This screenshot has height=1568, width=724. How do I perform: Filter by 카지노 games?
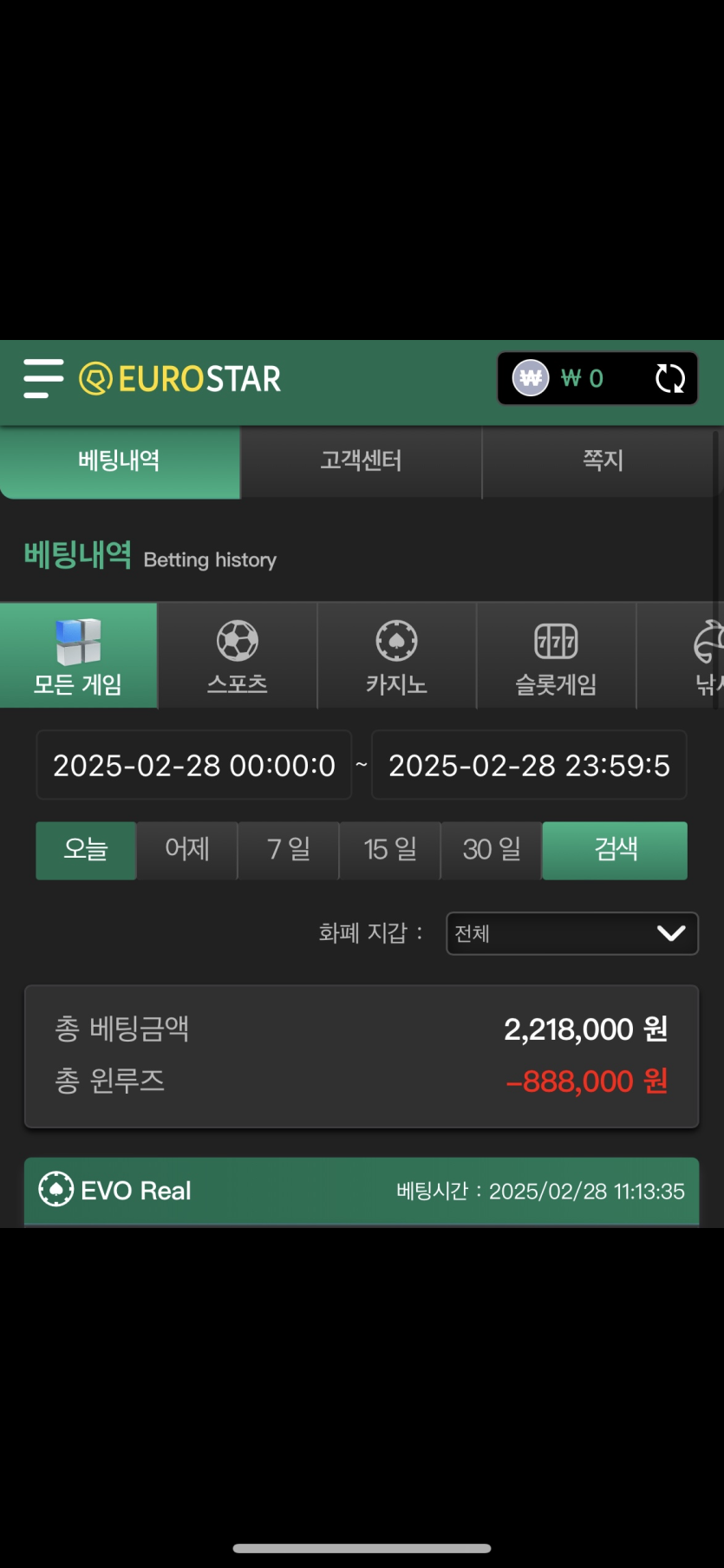(x=396, y=657)
